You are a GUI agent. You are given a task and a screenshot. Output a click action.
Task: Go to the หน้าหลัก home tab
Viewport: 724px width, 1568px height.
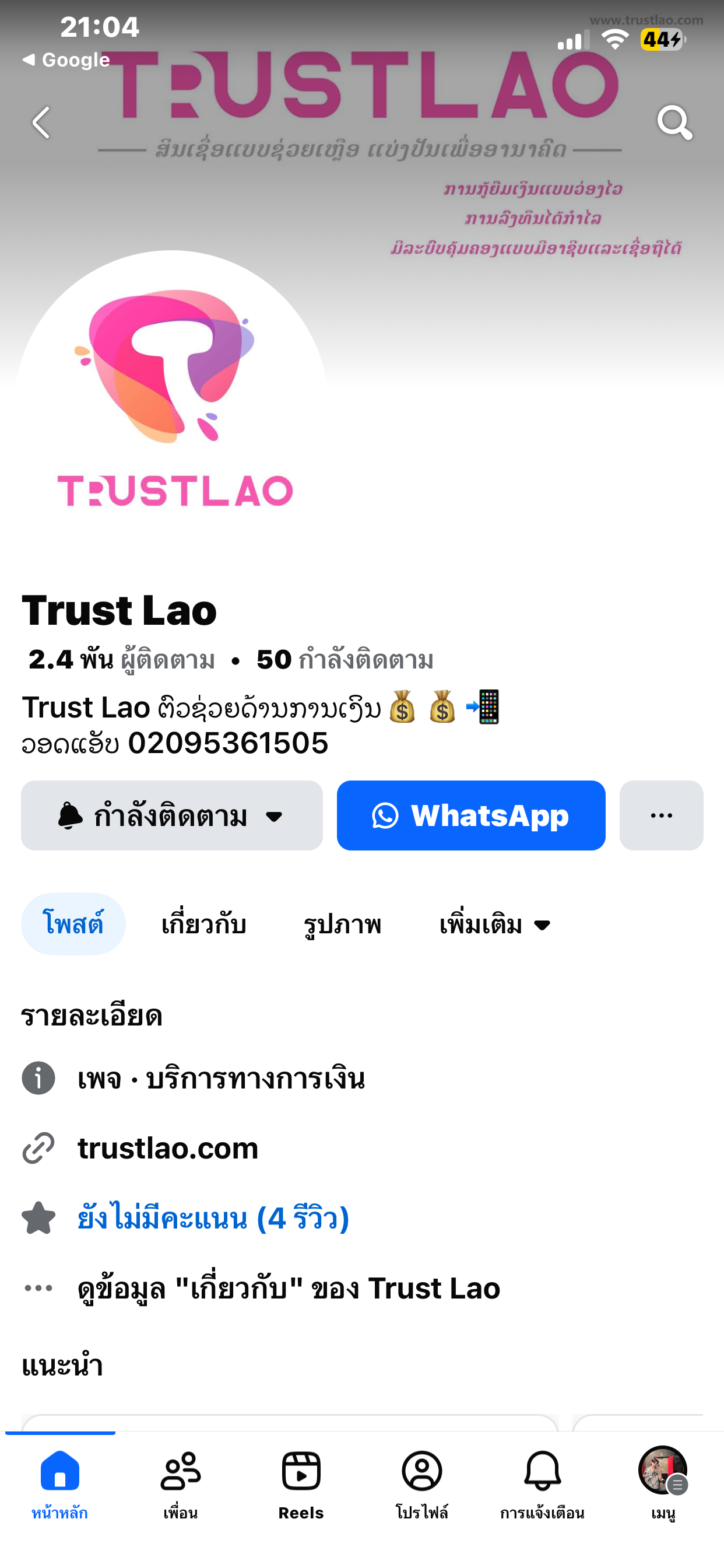(59, 1483)
